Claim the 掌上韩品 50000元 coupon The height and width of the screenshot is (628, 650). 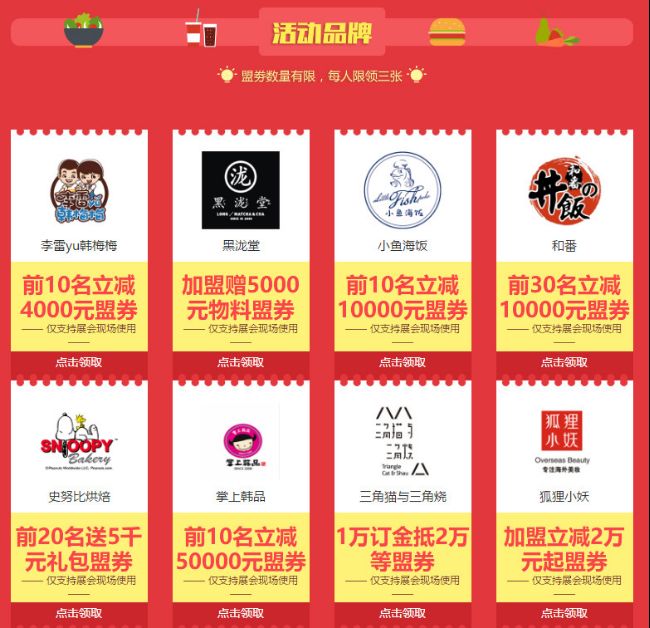(x=241, y=612)
